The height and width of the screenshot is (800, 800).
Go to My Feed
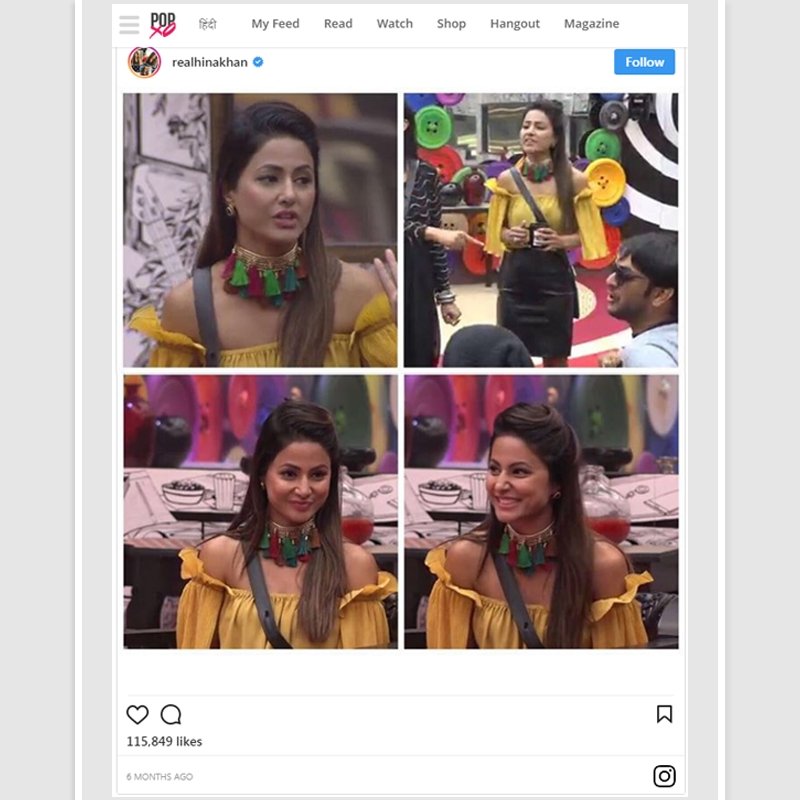coord(275,24)
